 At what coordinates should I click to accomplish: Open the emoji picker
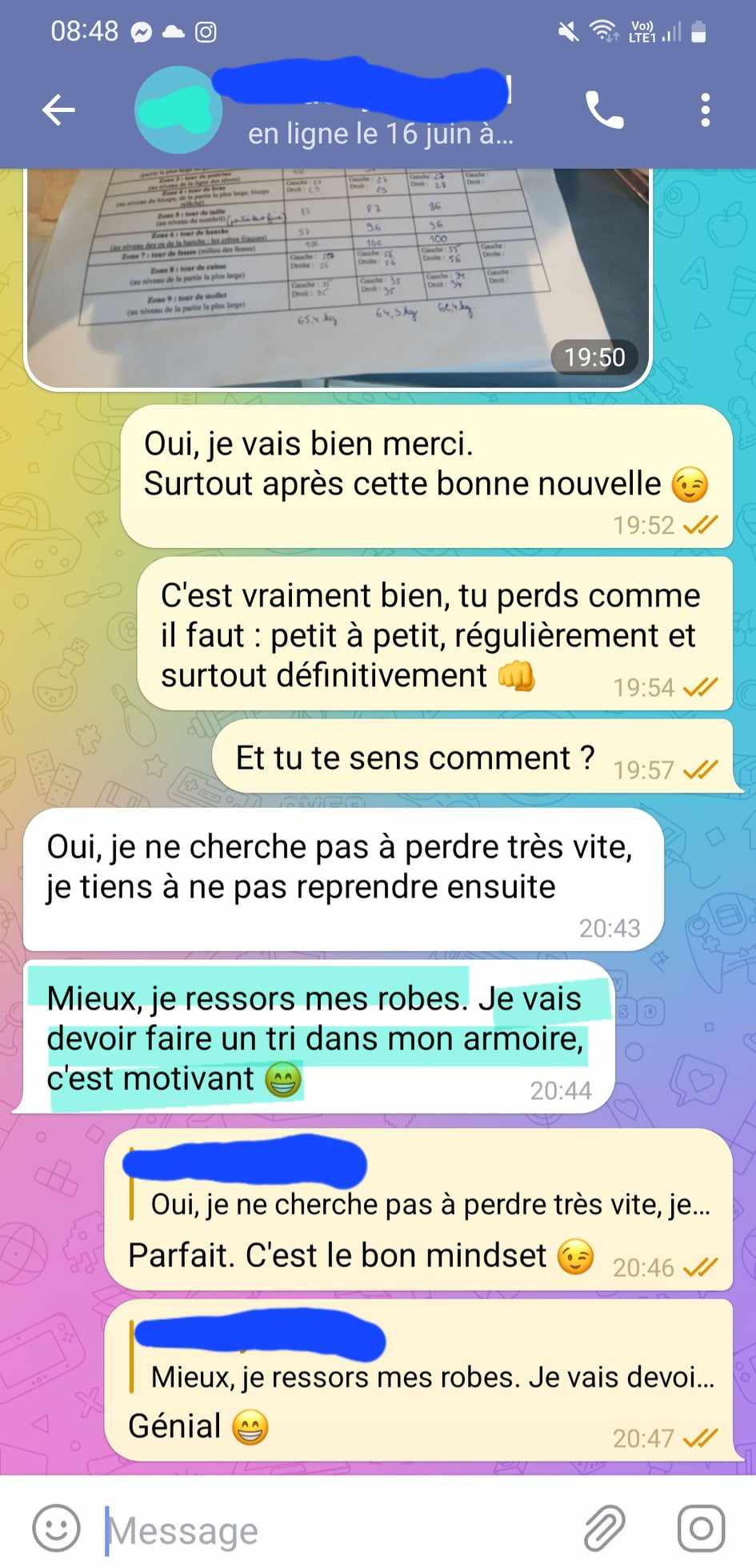point(56,1529)
